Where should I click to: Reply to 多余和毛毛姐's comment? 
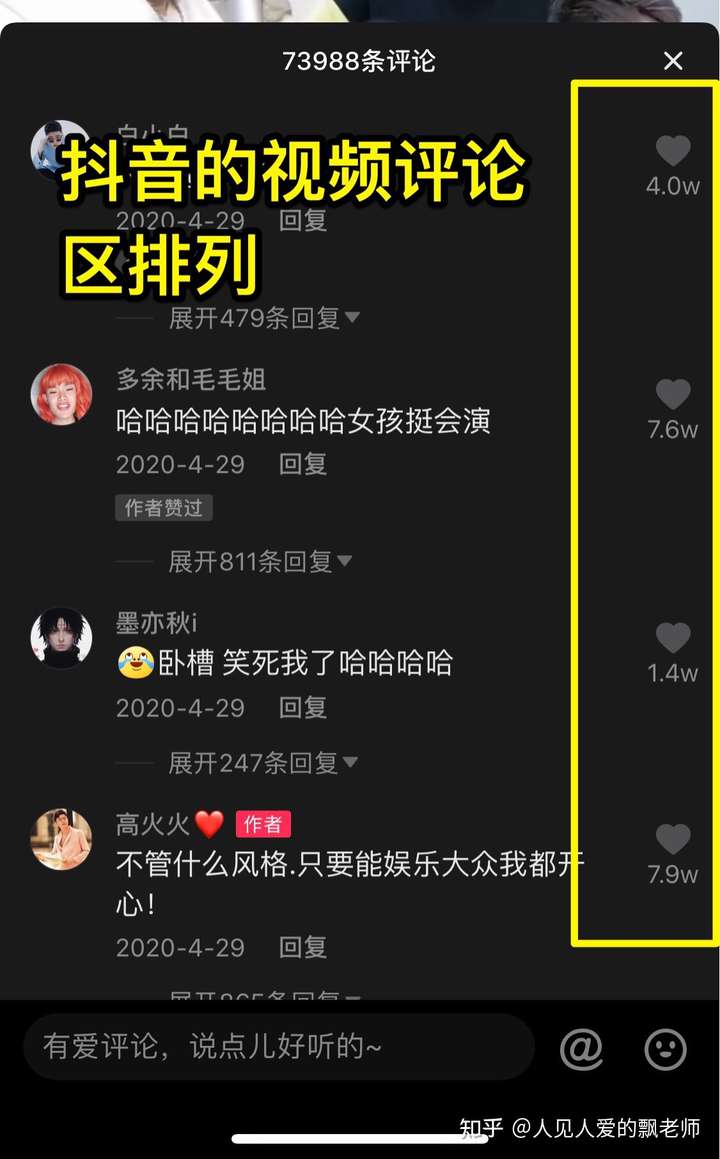coord(303,465)
